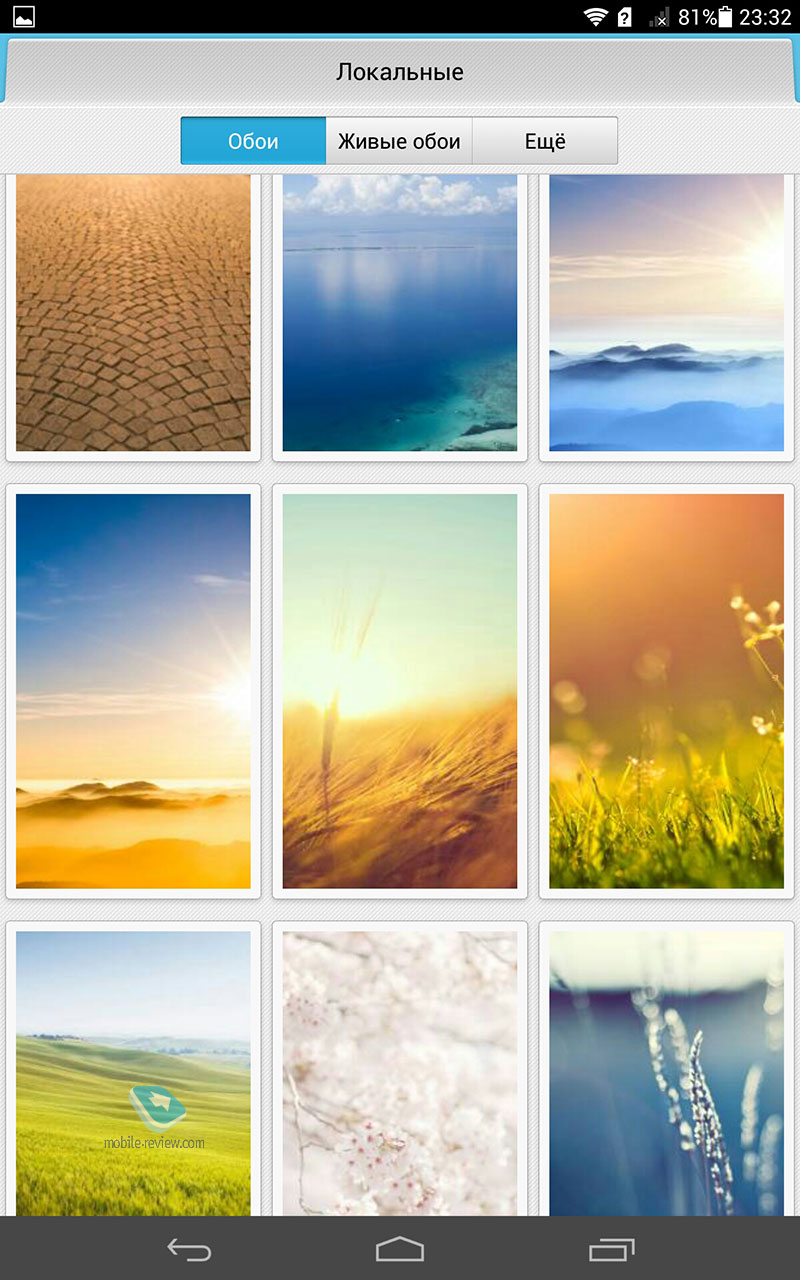Open recent apps from navigation bar
This screenshot has height=1280, width=800.
click(x=611, y=1249)
